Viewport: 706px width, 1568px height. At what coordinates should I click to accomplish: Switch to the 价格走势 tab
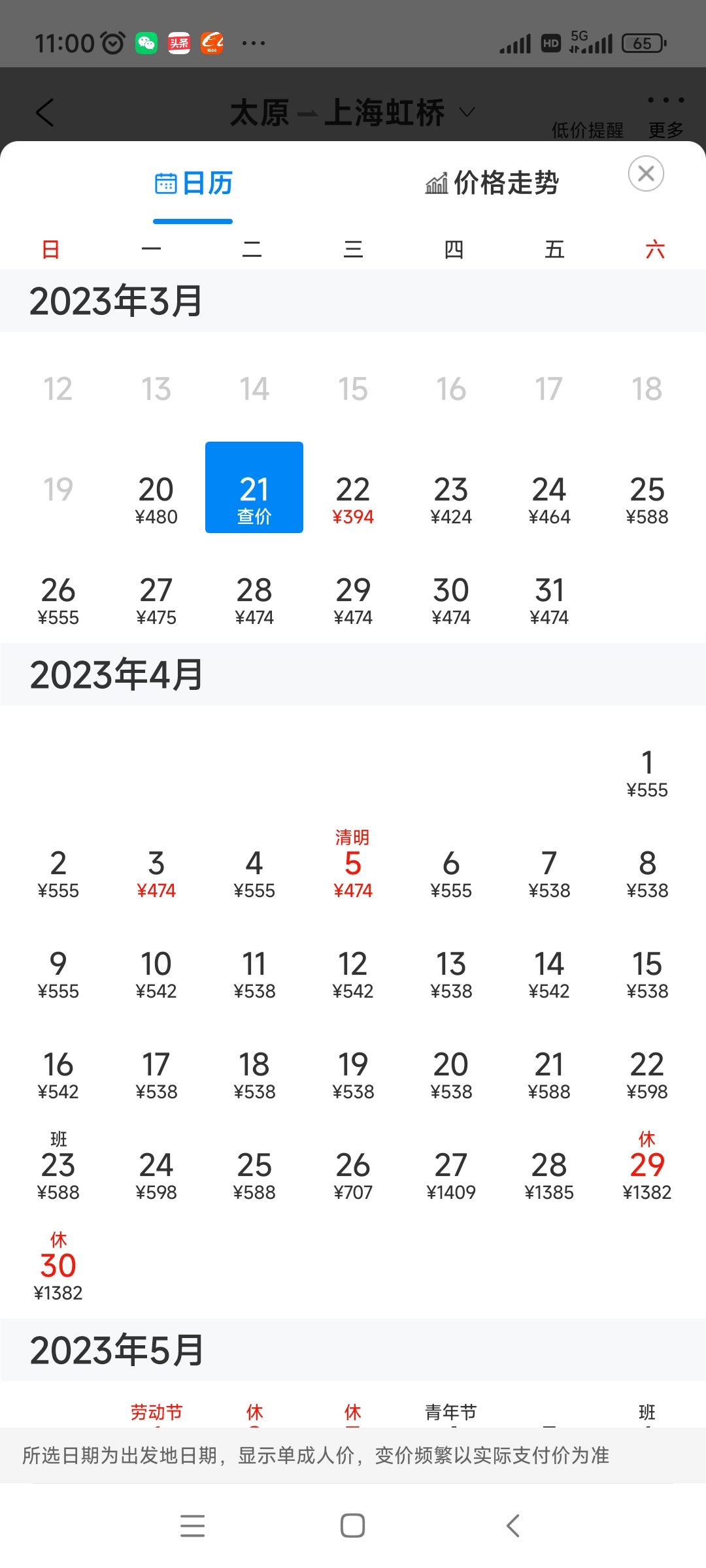[x=492, y=183]
